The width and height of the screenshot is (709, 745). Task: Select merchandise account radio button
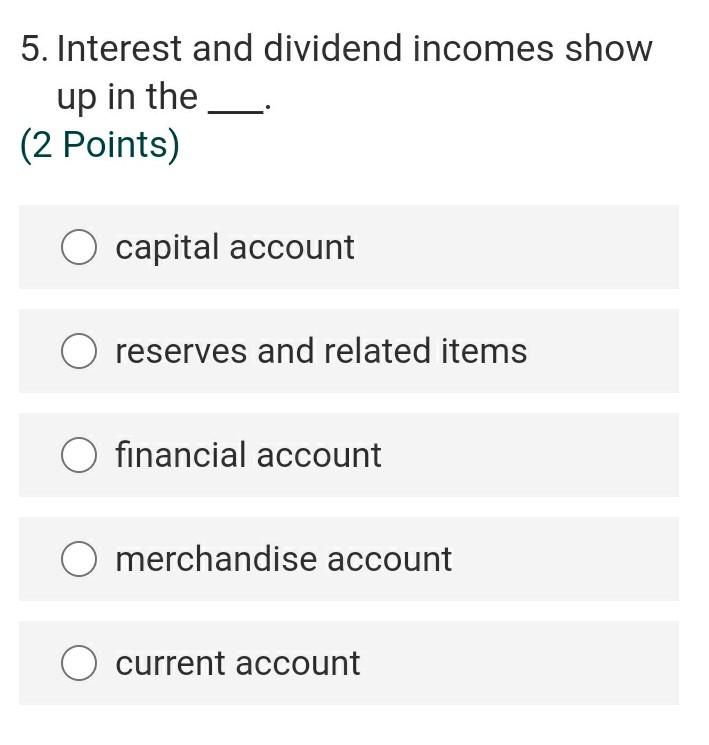[x=79, y=559]
